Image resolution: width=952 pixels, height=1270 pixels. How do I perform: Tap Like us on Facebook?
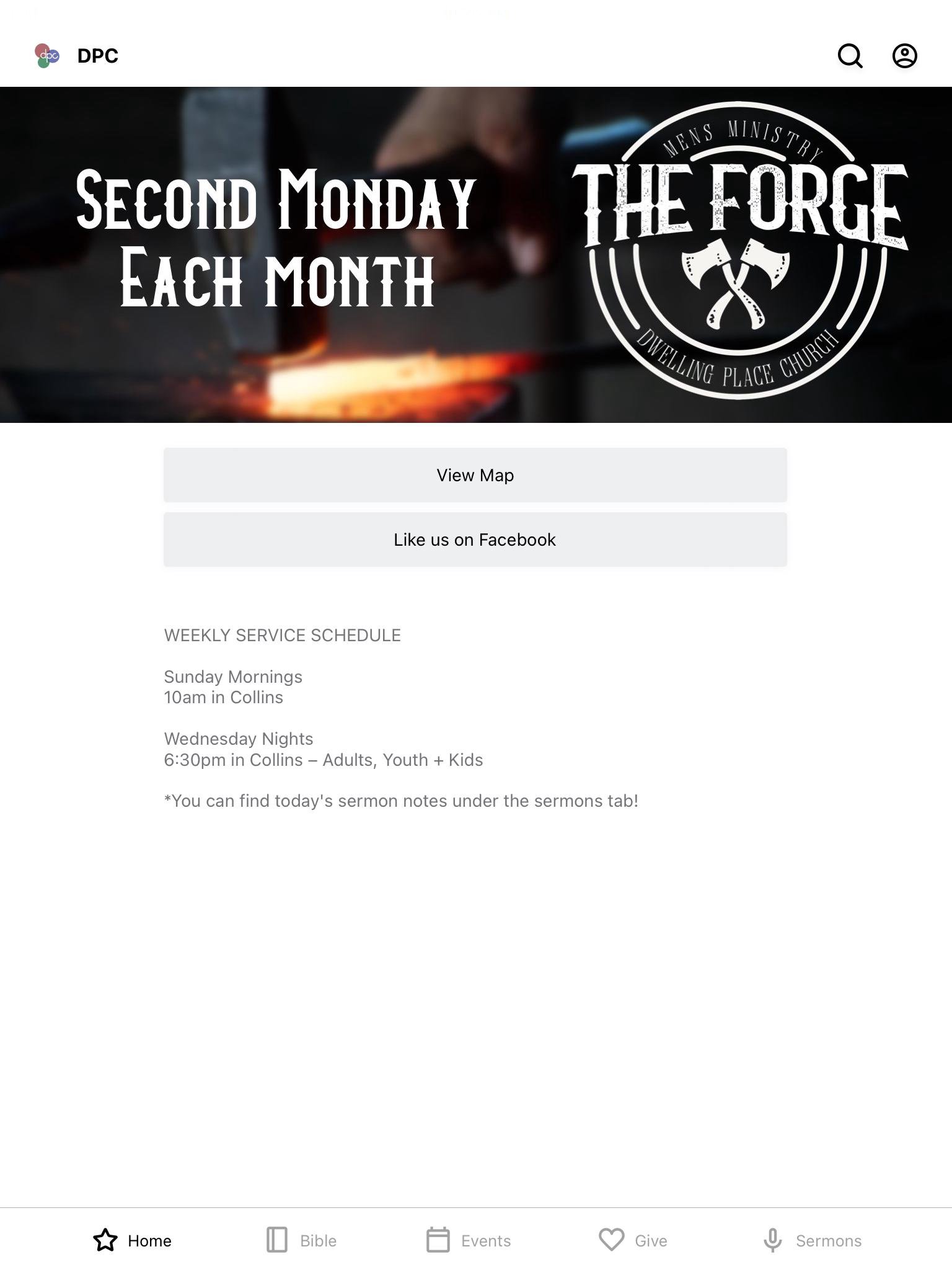click(475, 540)
